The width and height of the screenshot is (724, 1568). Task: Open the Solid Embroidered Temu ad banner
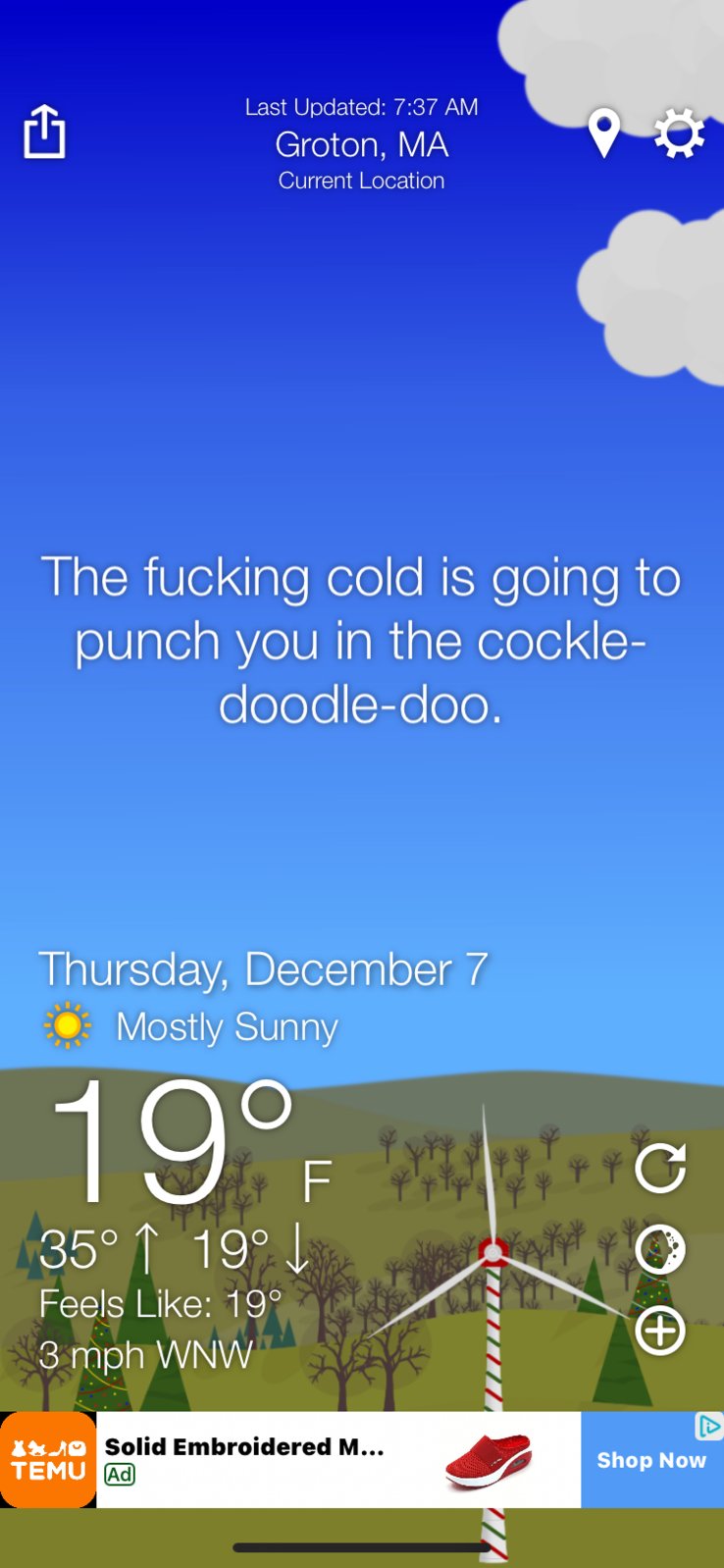294,1459
